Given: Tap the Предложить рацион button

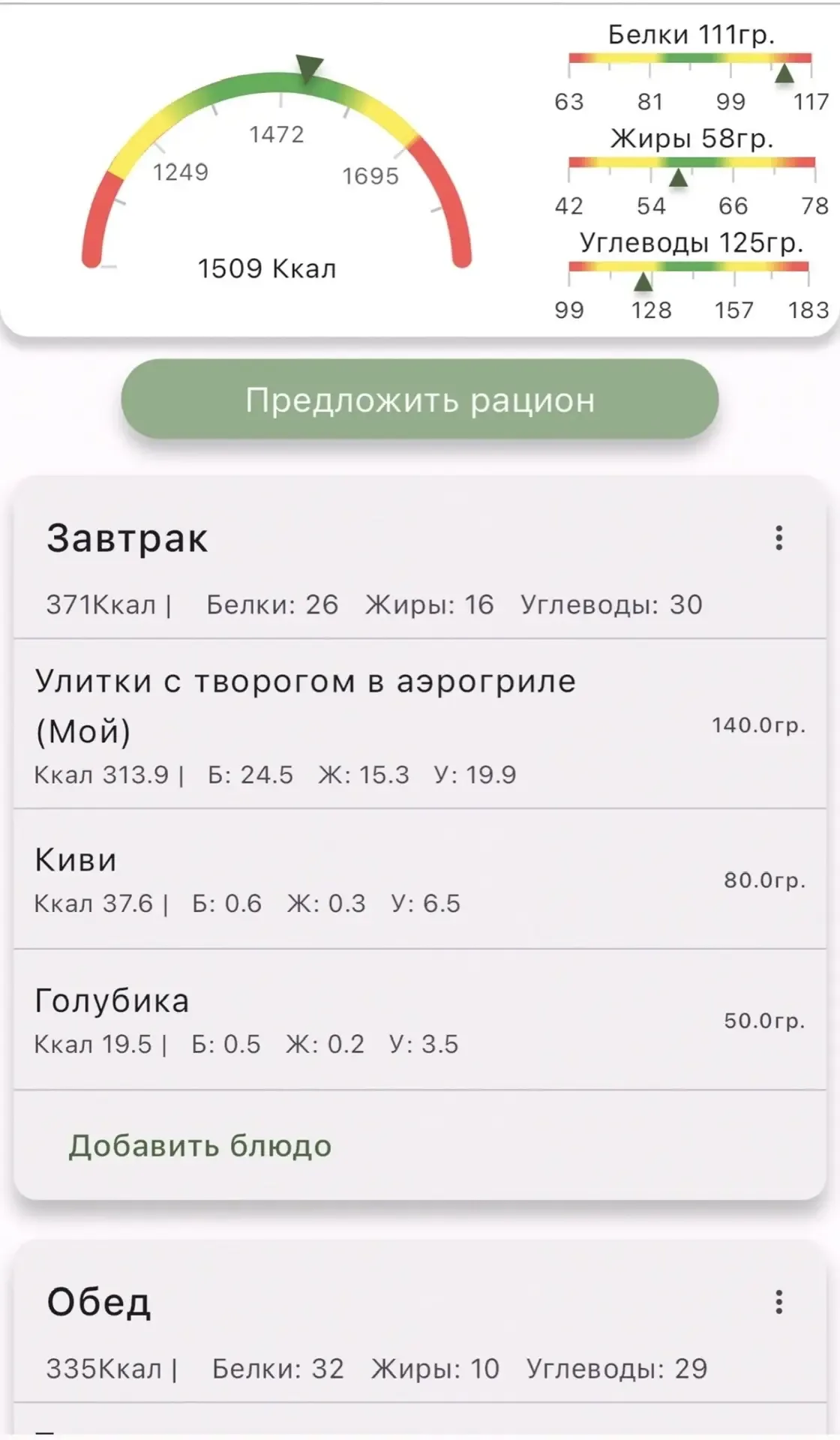Looking at the screenshot, I should tap(419, 400).
